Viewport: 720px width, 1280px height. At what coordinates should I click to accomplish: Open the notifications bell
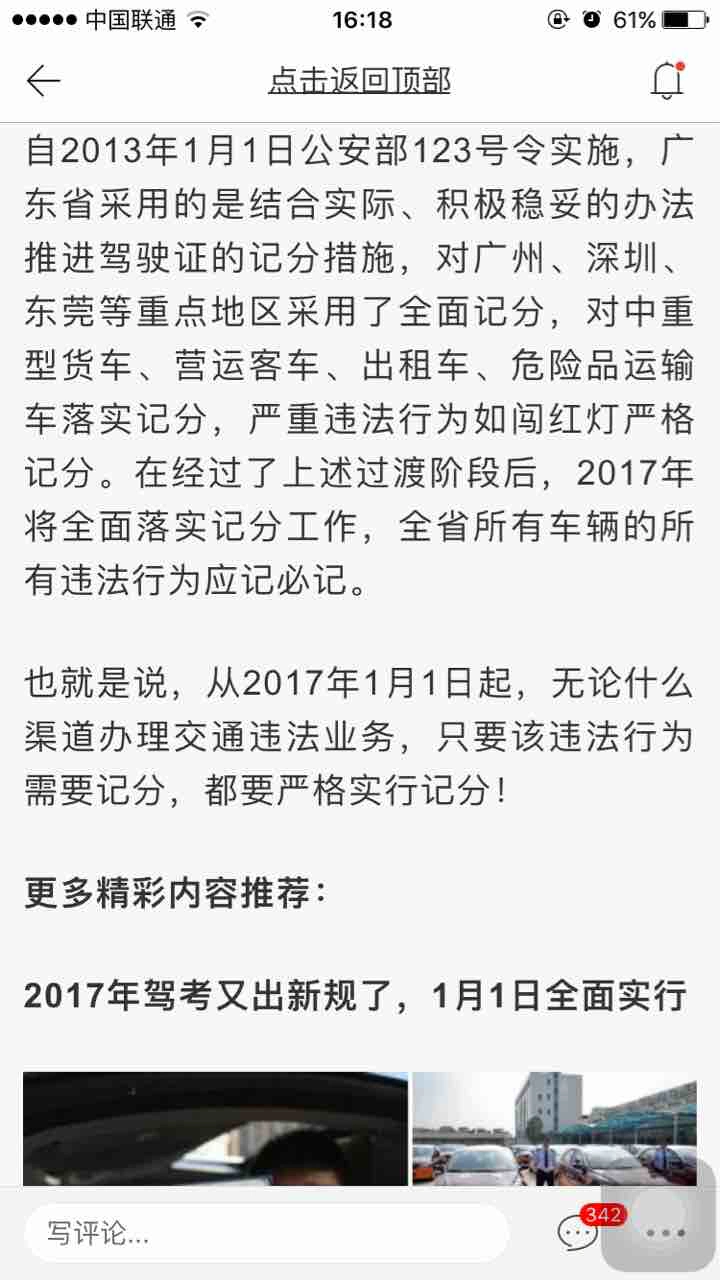tap(667, 80)
